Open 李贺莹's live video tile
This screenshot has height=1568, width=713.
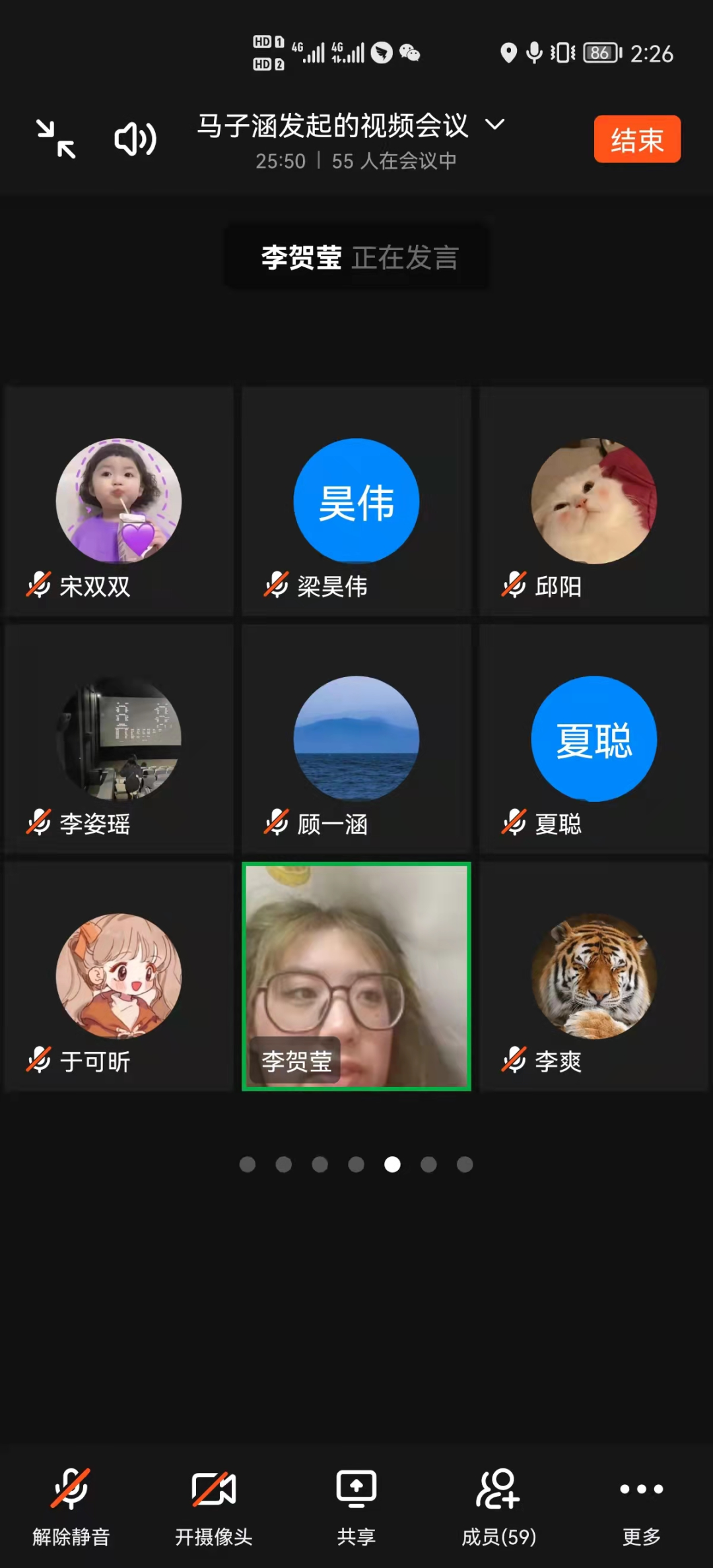tap(356, 977)
